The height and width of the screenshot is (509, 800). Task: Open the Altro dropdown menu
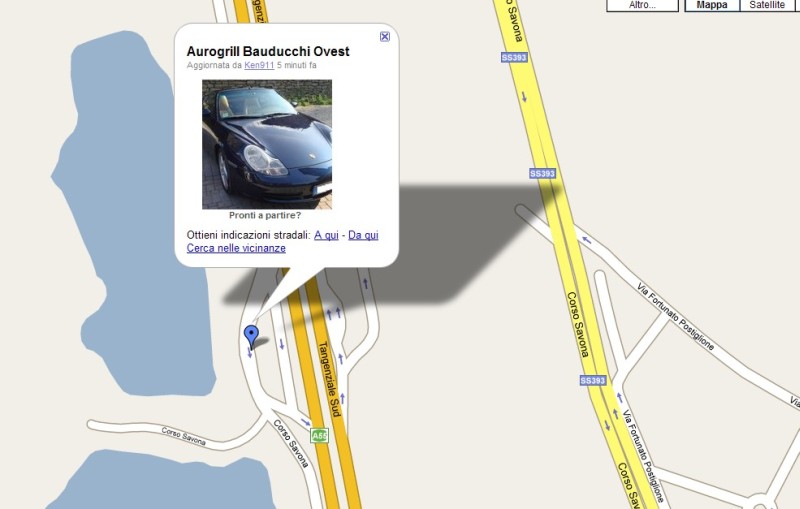pos(643,5)
